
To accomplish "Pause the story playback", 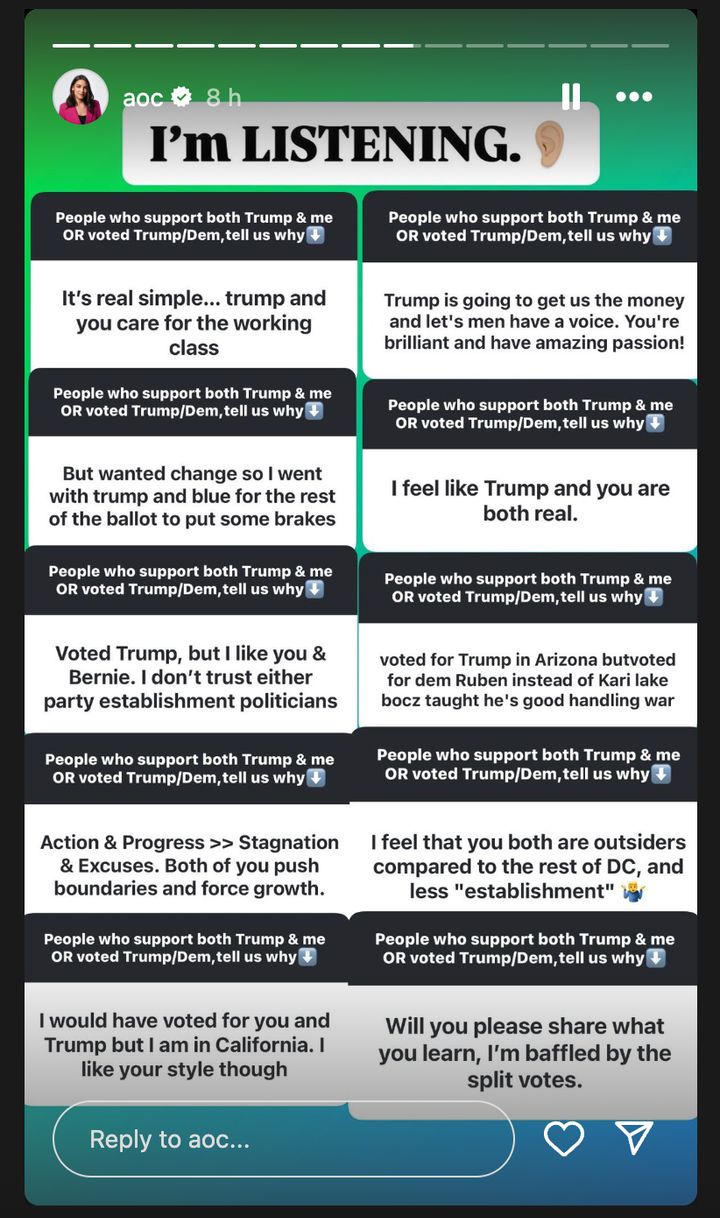I will point(571,96).
